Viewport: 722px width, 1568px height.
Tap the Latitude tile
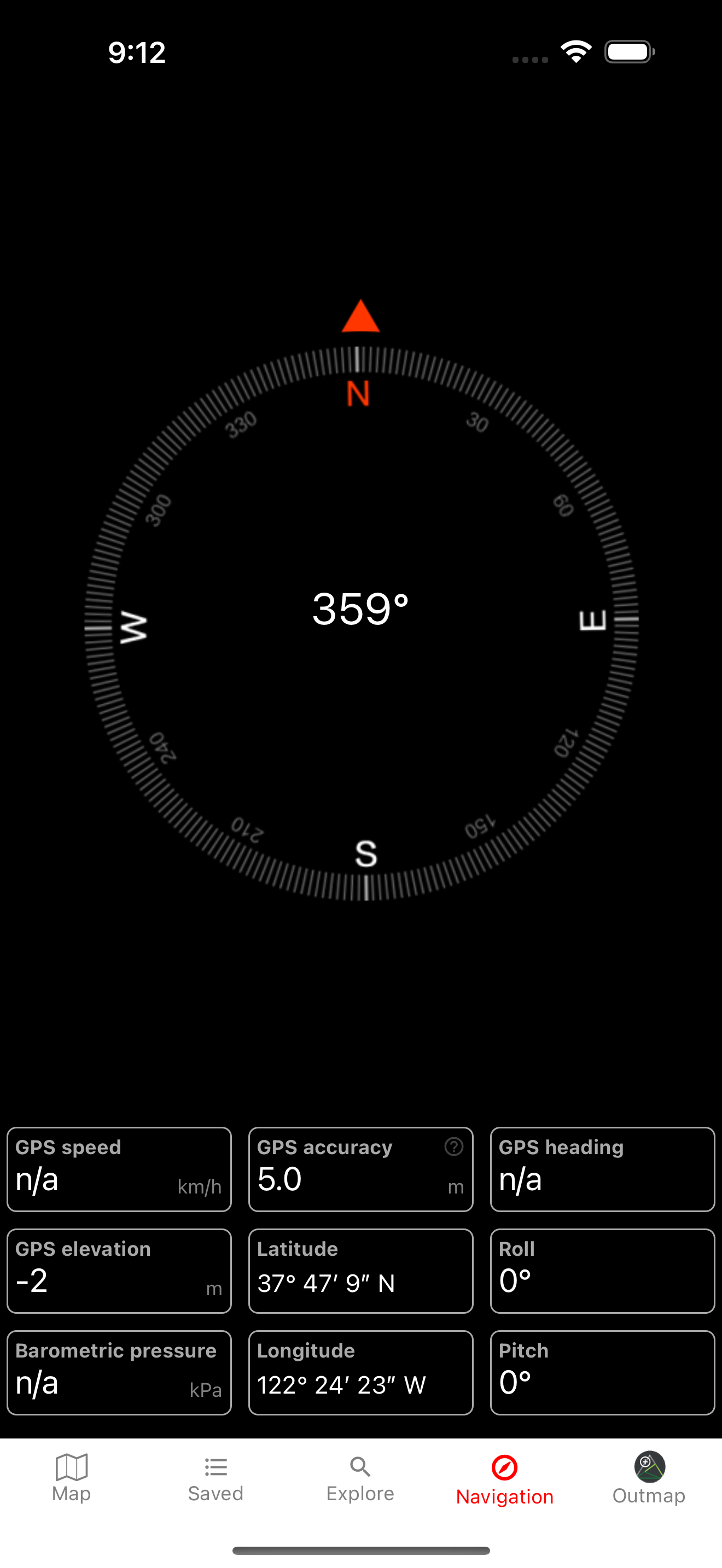(x=360, y=1271)
